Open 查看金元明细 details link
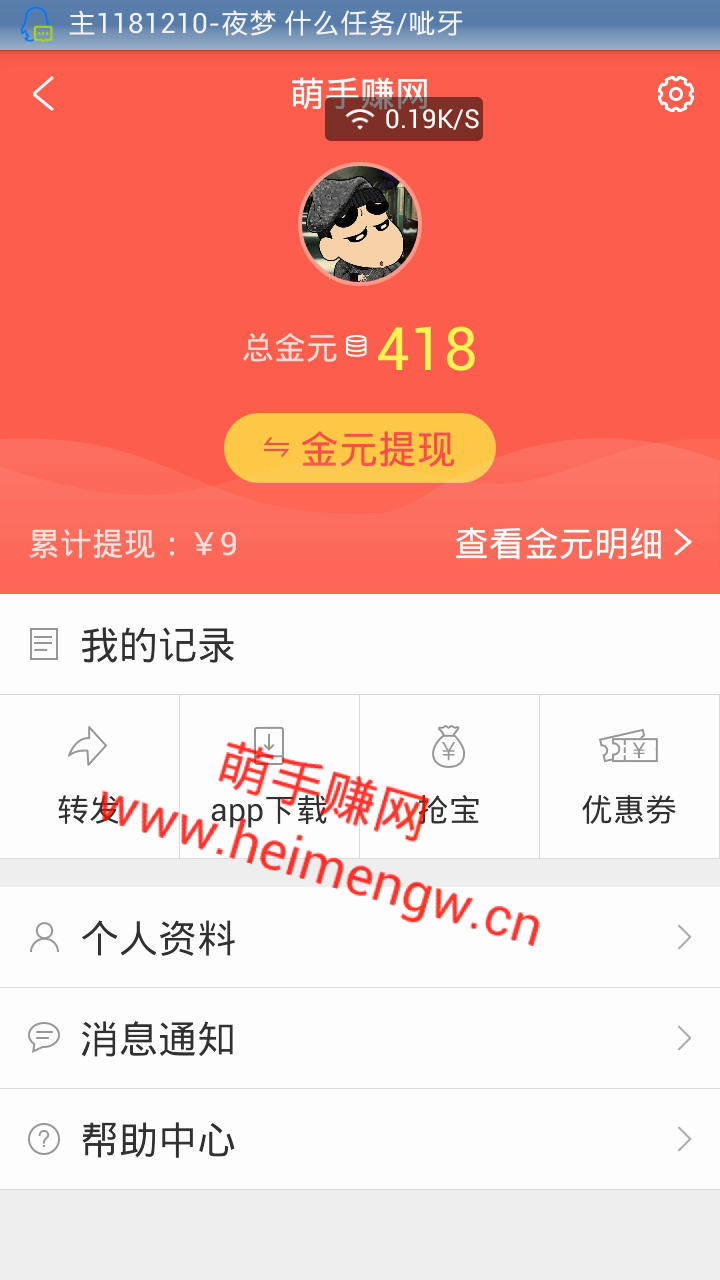The image size is (720, 1280). pyautogui.click(x=573, y=544)
